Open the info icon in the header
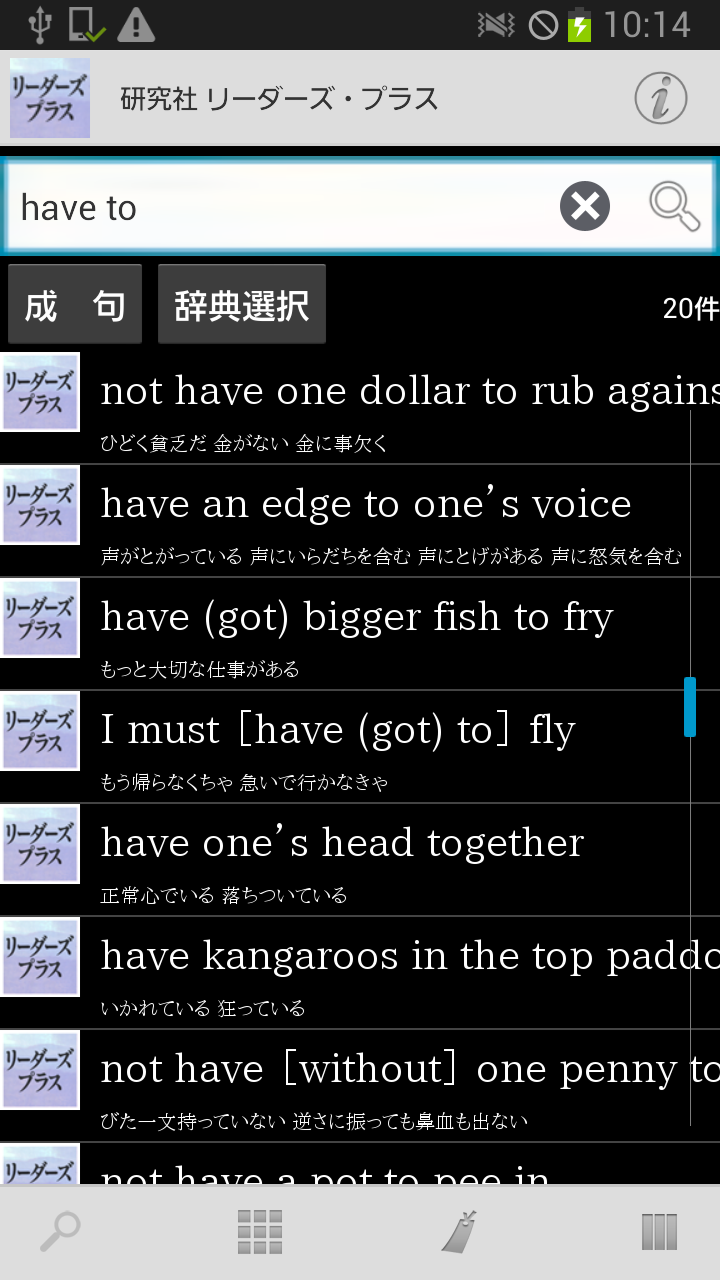Screen dimensions: 720x1280 pyautogui.click(x=661, y=99)
